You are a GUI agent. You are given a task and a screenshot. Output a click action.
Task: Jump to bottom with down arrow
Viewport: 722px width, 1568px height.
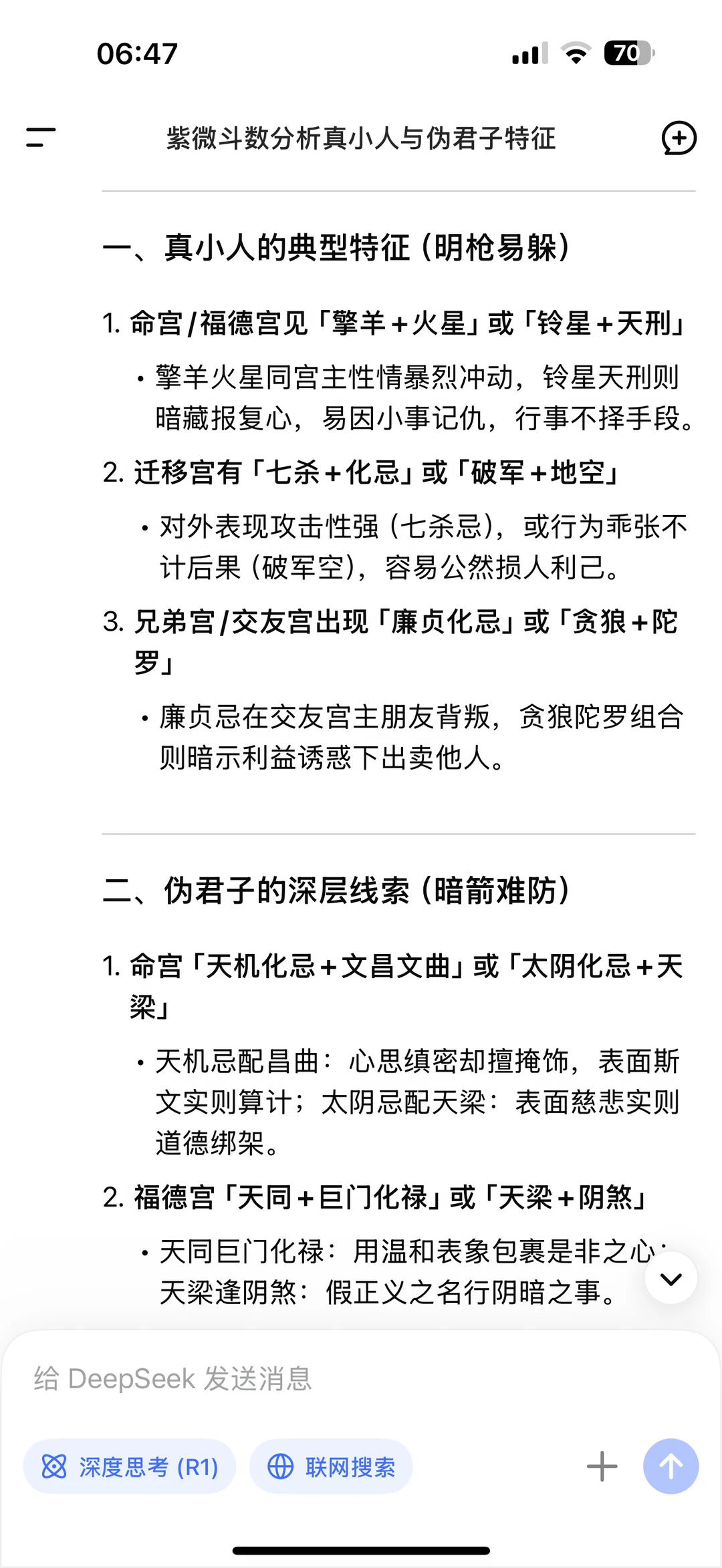pyautogui.click(x=671, y=1279)
